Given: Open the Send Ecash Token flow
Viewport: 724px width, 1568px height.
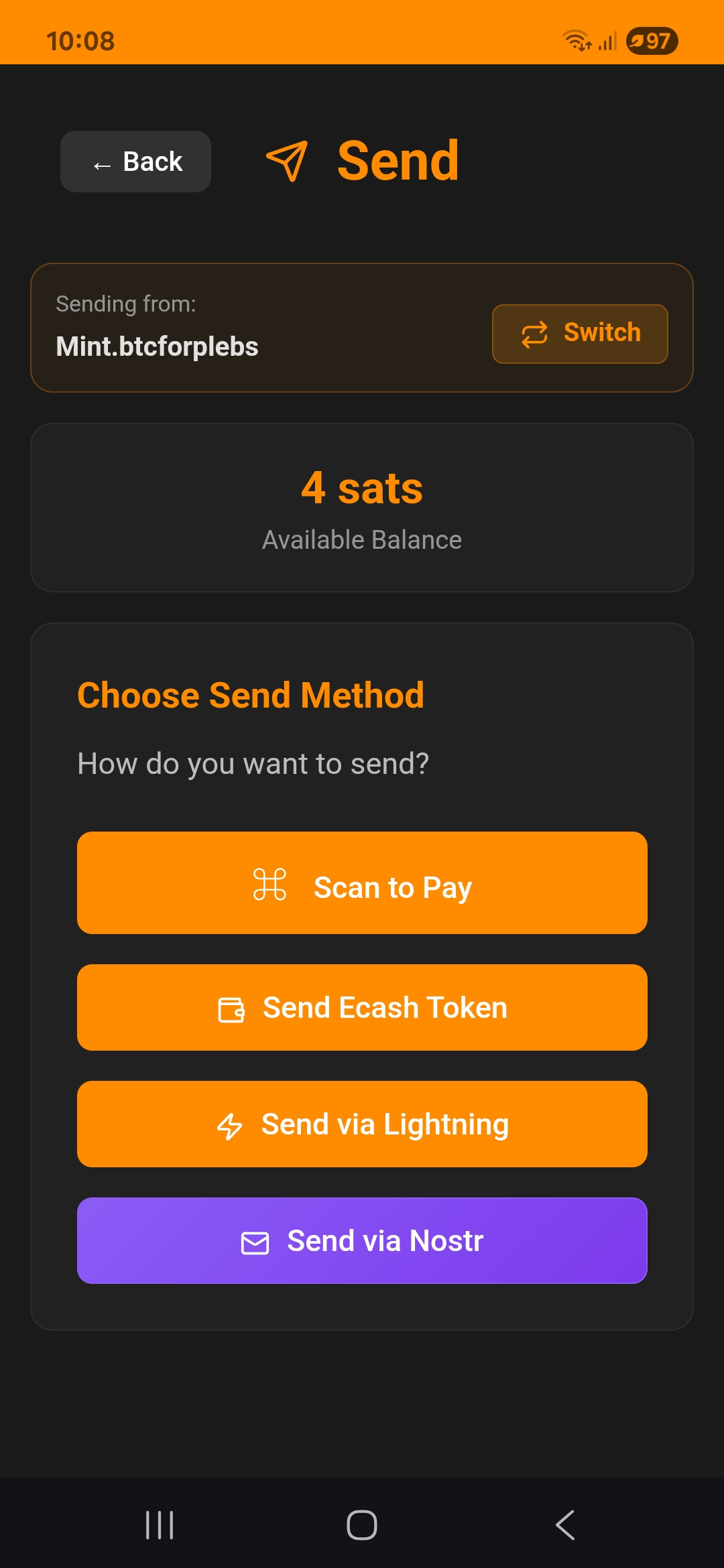Looking at the screenshot, I should pyautogui.click(x=362, y=1007).
